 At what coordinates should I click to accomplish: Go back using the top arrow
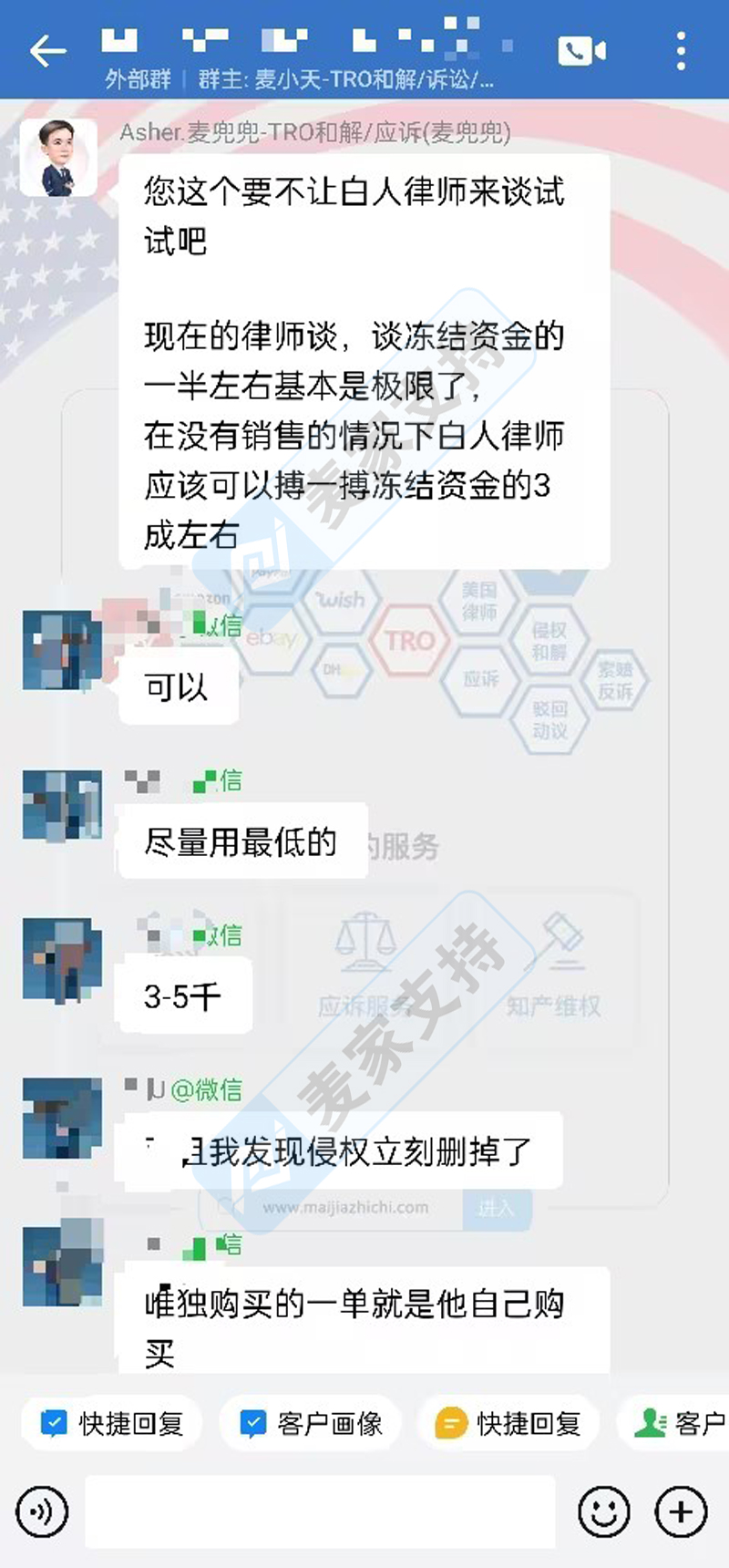[x=47, y=50]
